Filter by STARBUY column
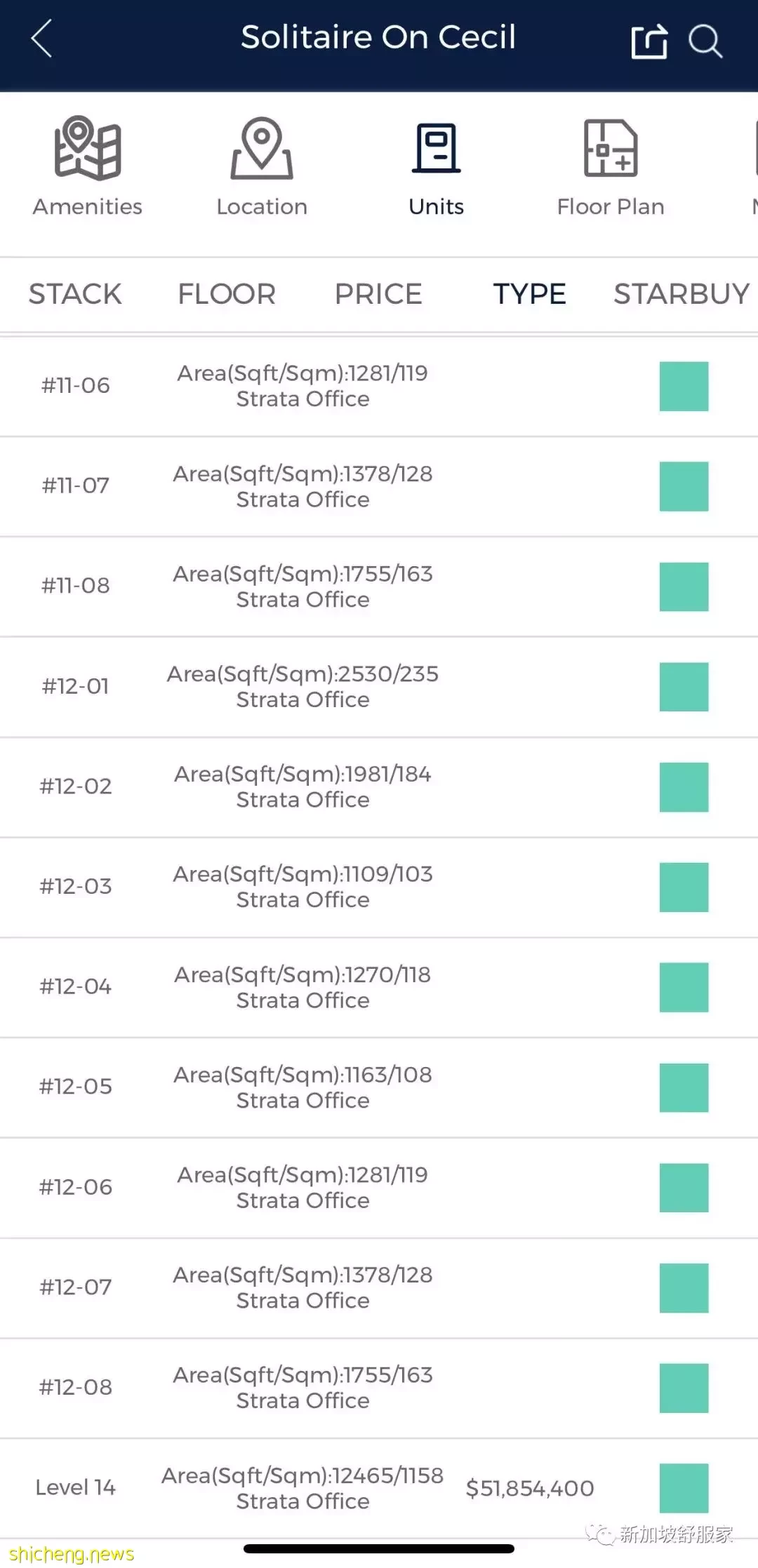Screen dimensions: 758x1568 coord(681,294)
